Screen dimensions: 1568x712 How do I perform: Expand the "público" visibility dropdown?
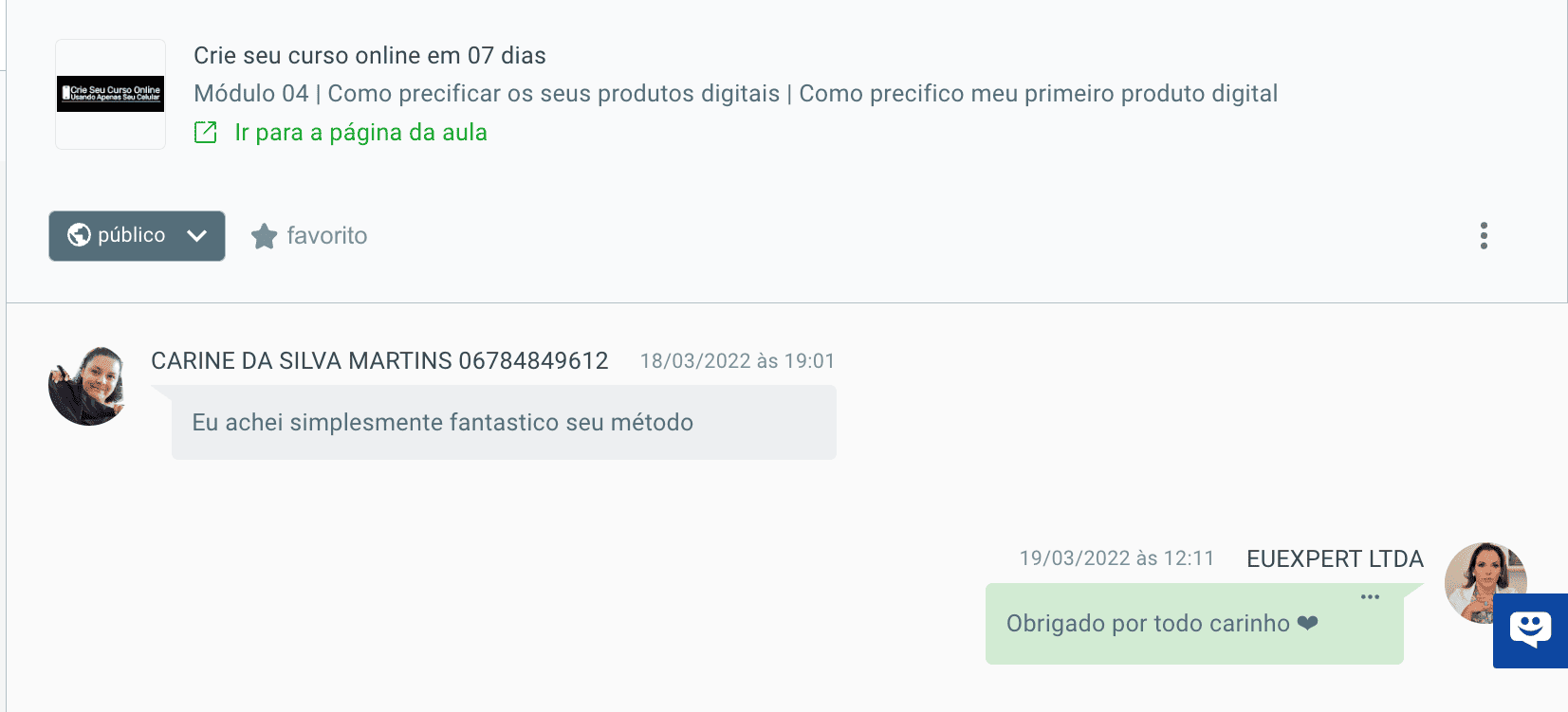click(138, 236)
